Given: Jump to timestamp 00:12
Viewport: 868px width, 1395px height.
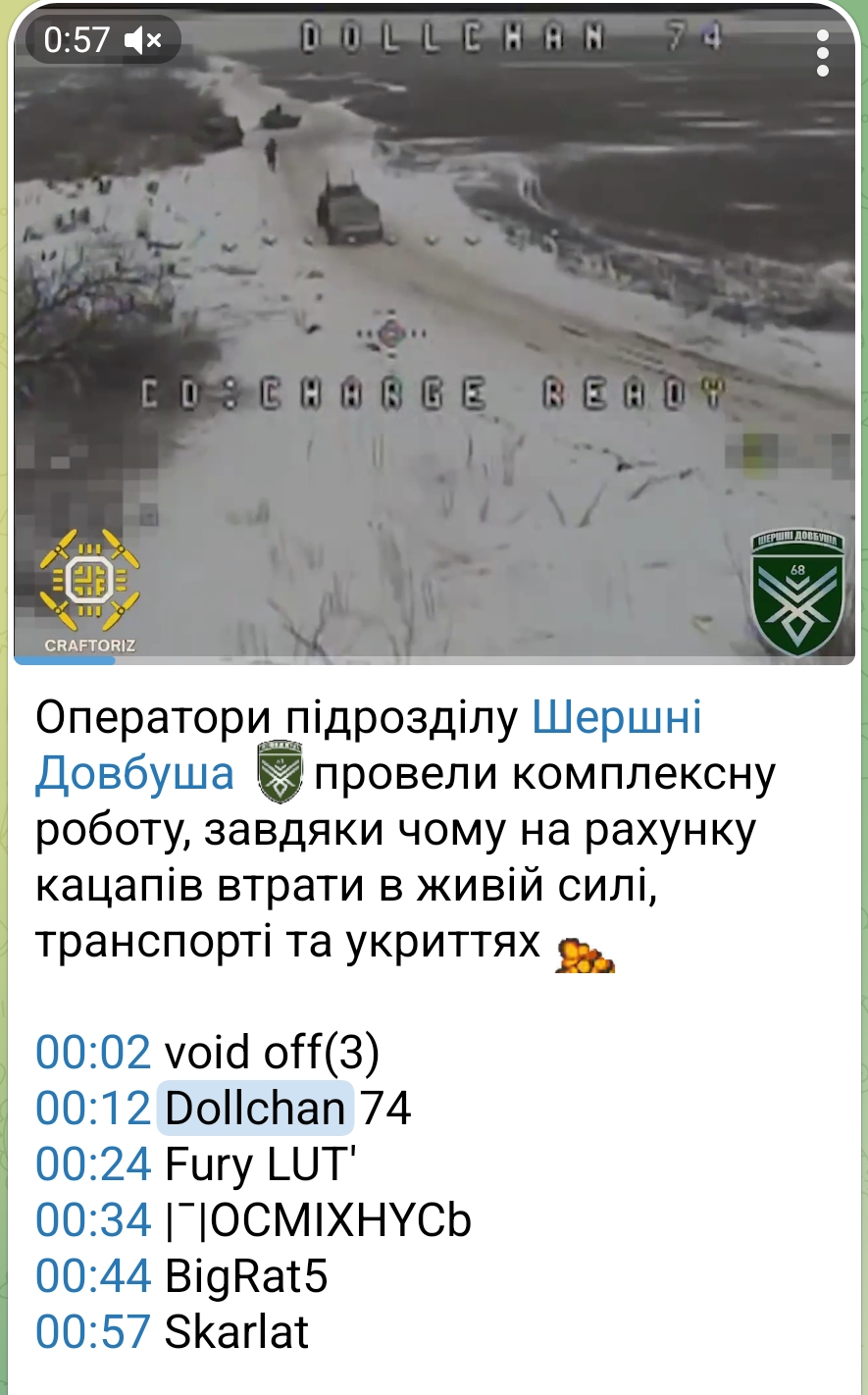Looking at the screenshot, I should click(x=93, y=1109).
